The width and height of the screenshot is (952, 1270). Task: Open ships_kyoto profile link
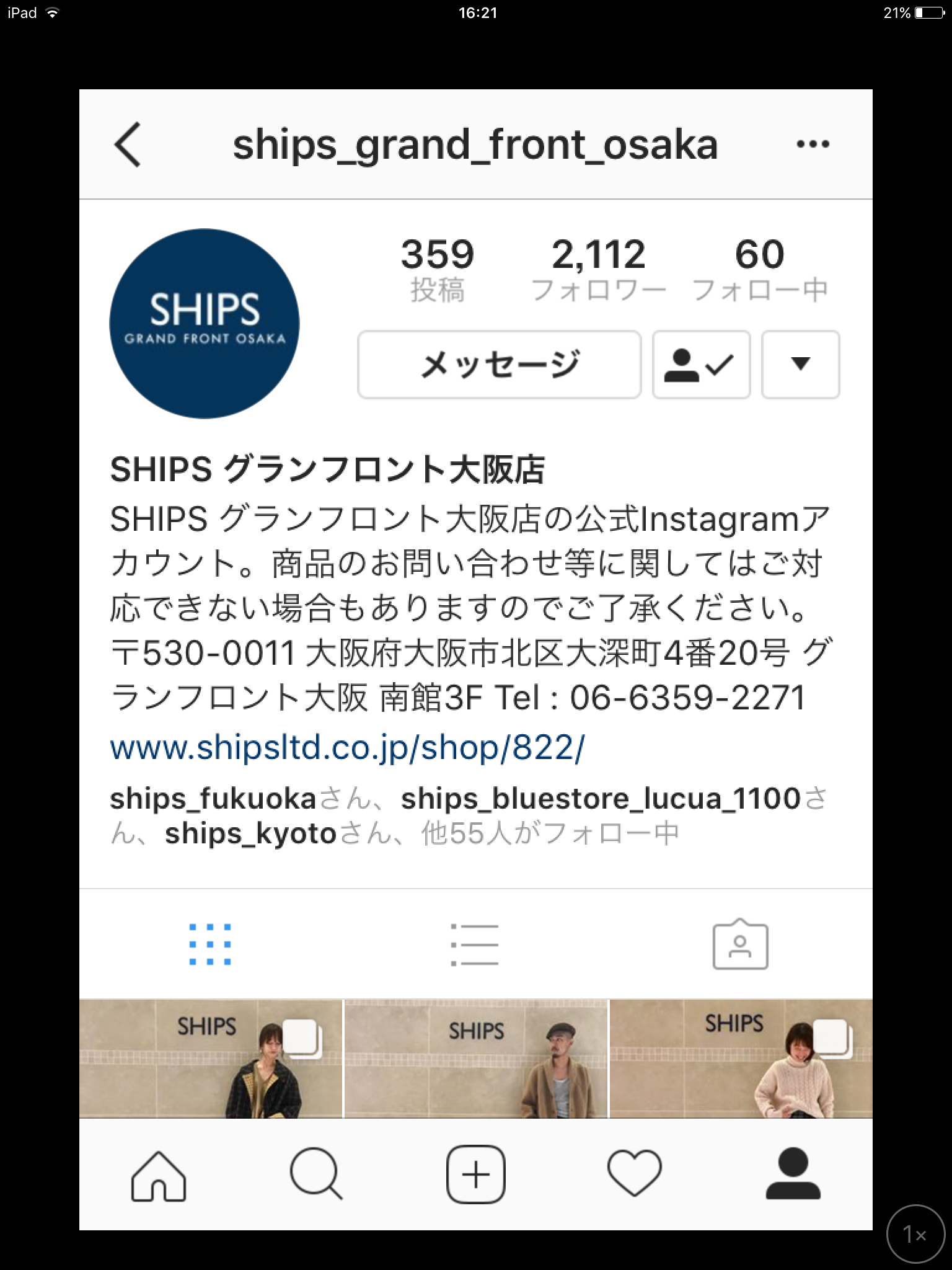[250, 834]
